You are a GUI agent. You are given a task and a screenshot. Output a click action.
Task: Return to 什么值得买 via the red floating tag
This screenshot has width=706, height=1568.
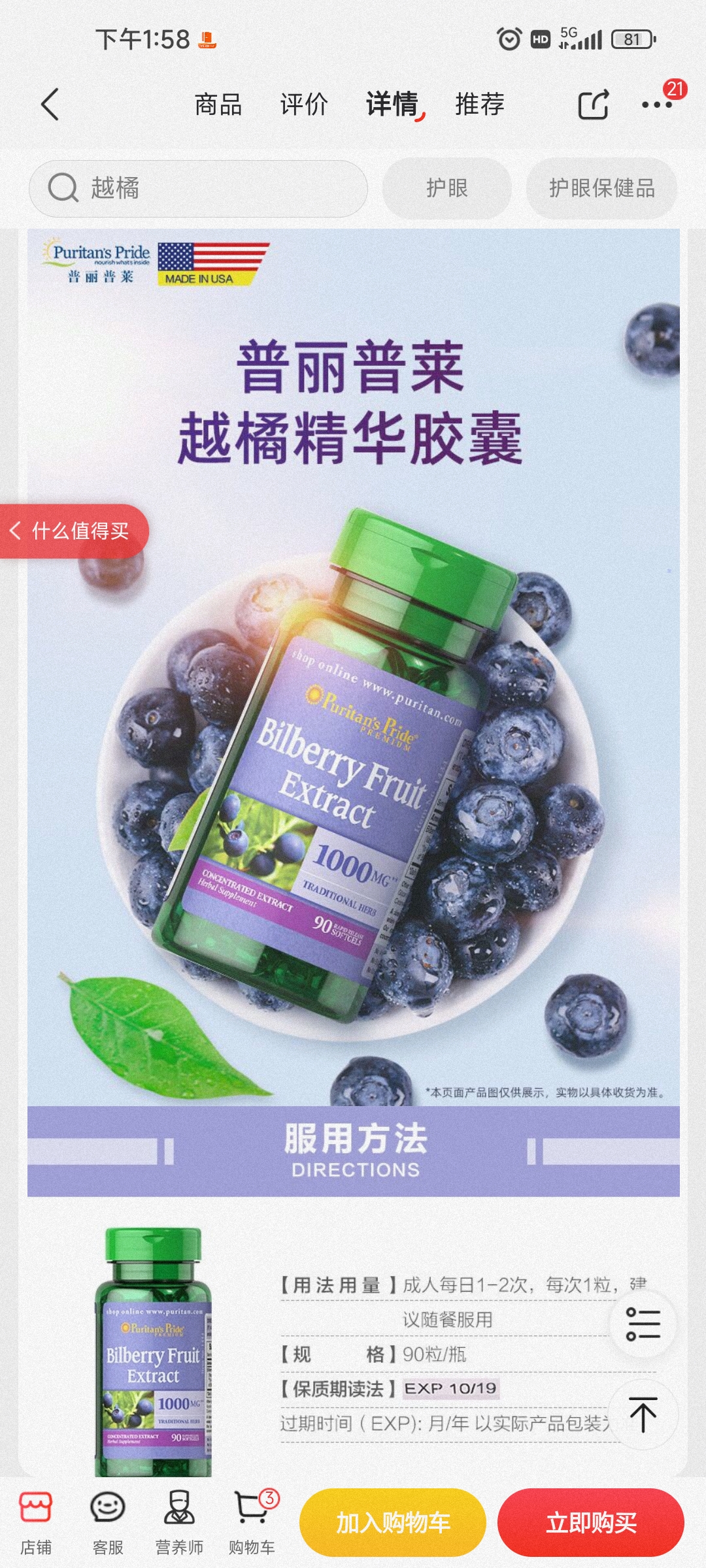coord(73,531)
